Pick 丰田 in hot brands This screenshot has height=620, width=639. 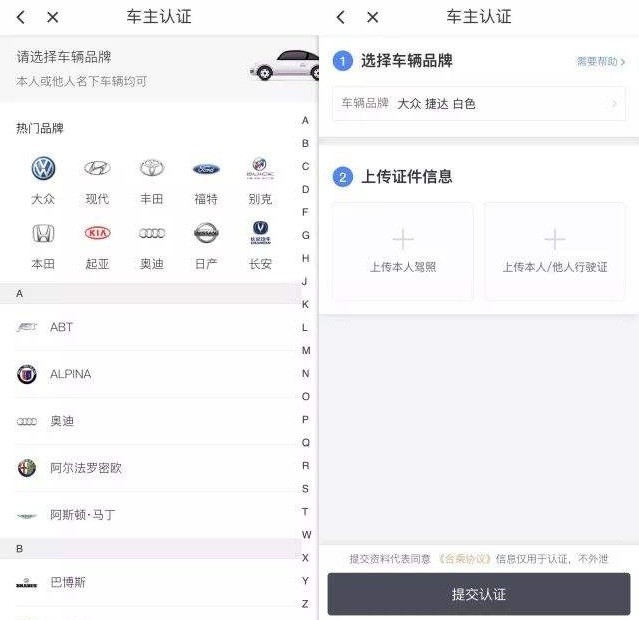pyautogui.click(x=152, y=180)
